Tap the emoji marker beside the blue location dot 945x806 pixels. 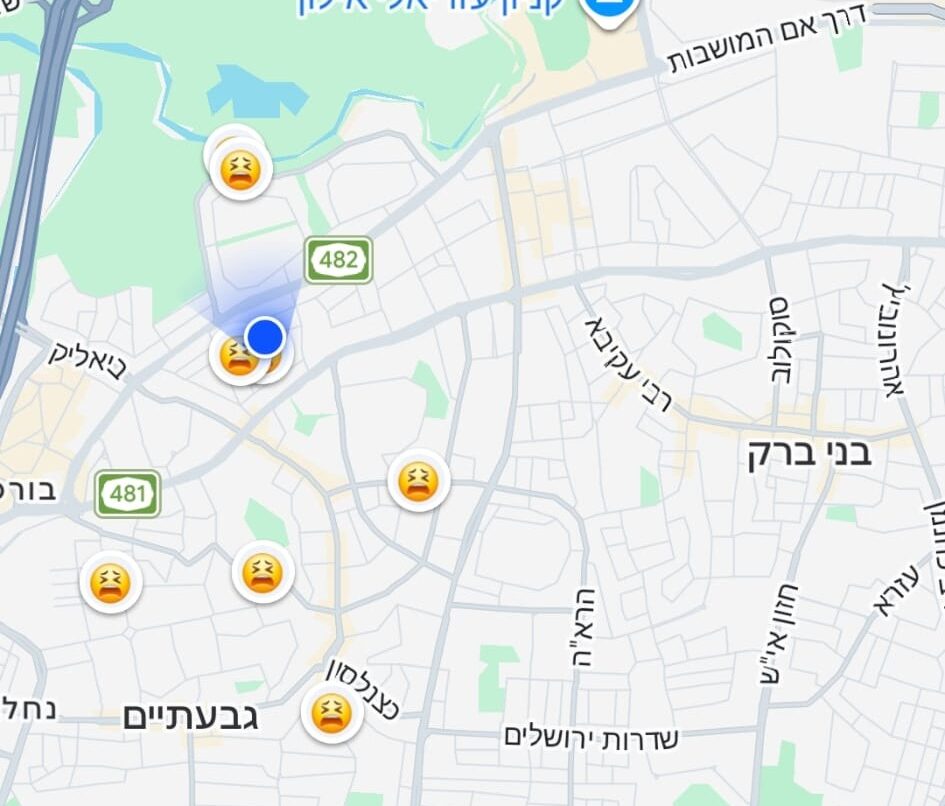pyautogui.click(x=236, y=356)
